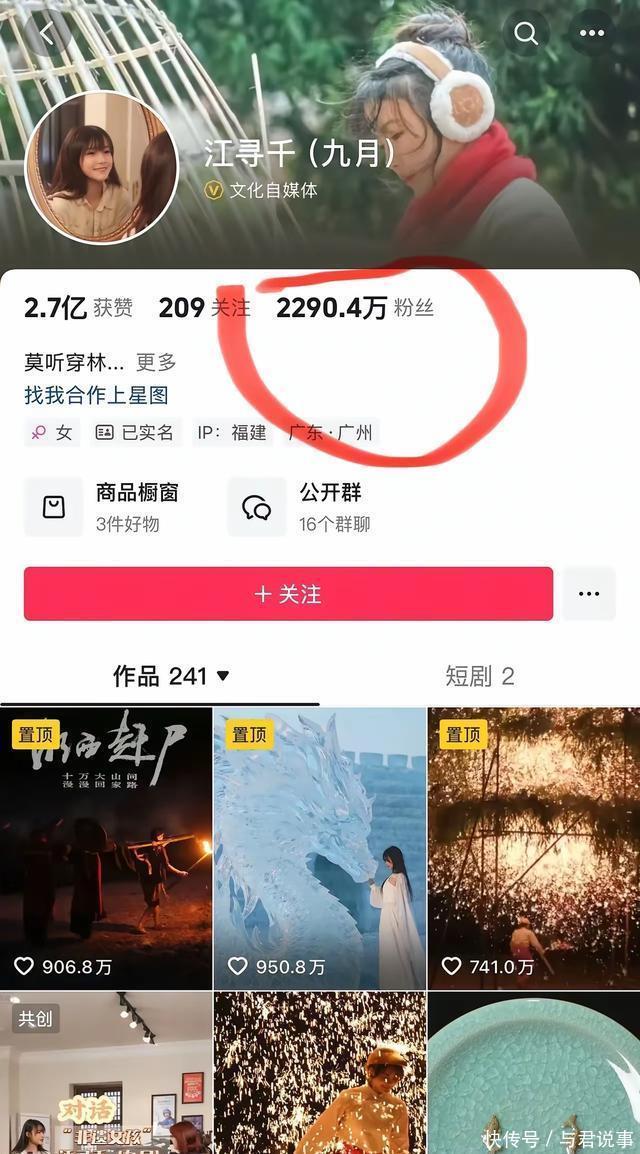Viewport: 640px width, 1154px height.
Task: Open more options beside the follow button
Action: (589, 594)
